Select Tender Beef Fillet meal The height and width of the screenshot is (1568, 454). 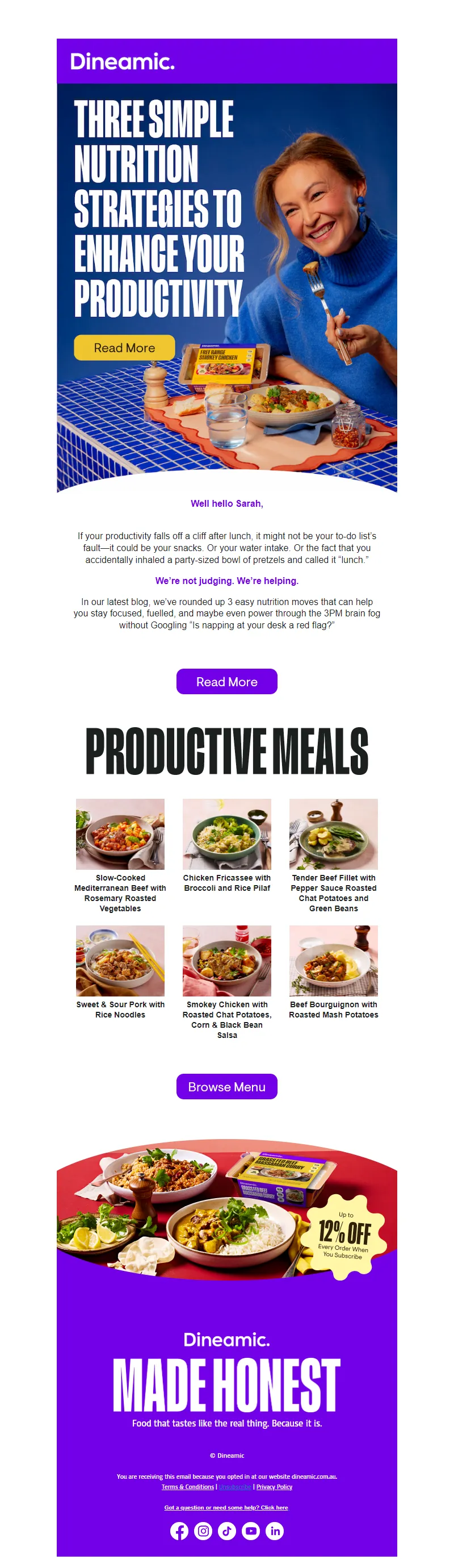(333, 834)
